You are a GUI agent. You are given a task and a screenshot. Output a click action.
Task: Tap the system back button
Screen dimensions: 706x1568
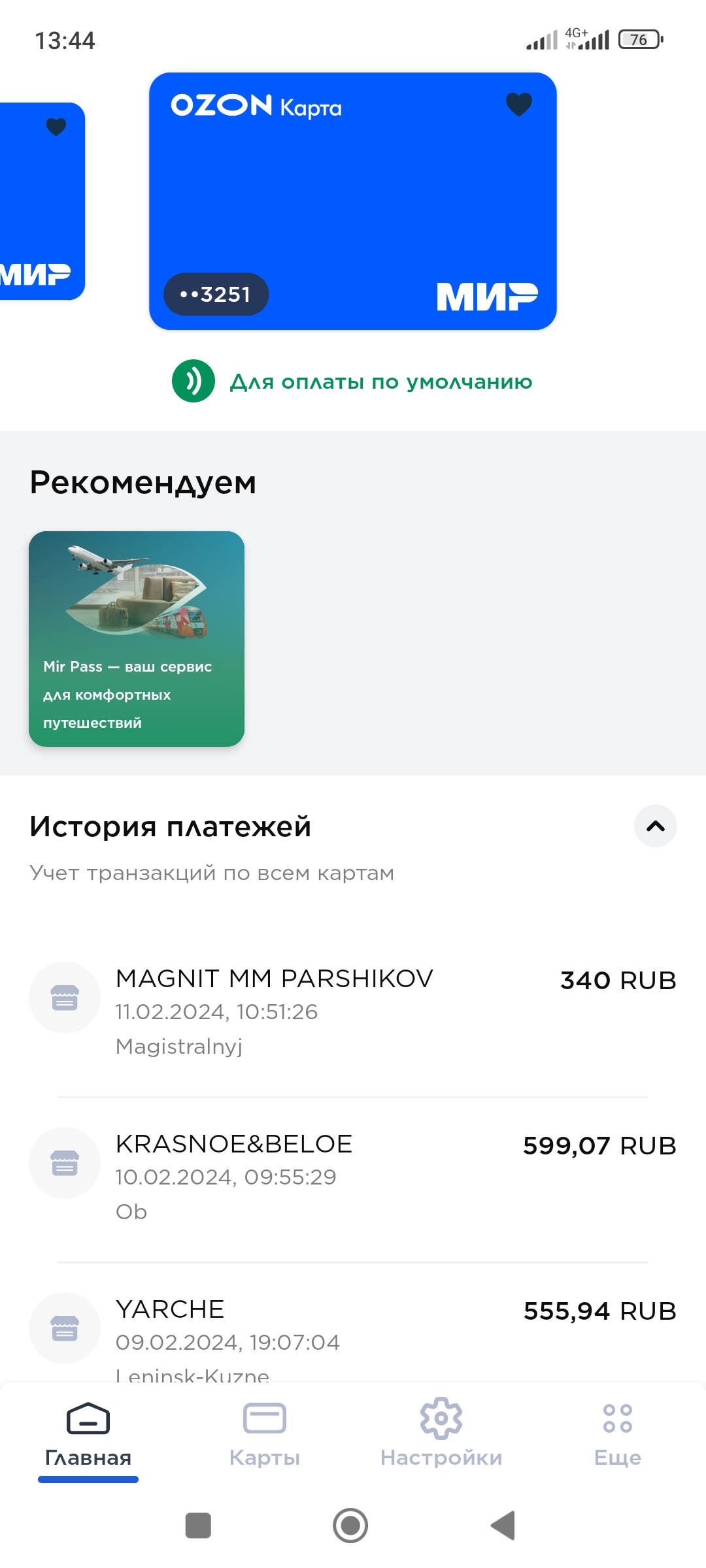pos(503,1526)
